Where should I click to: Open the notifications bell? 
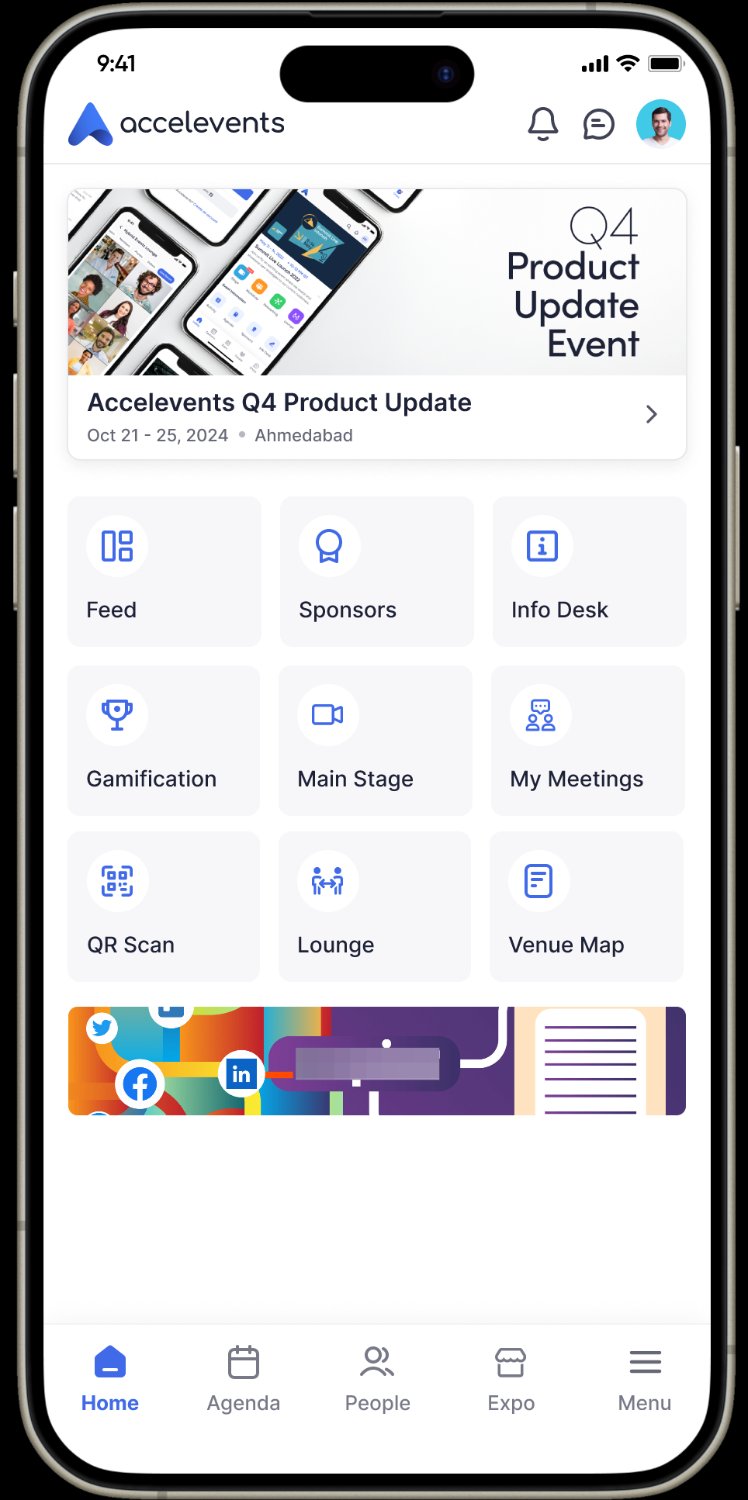pos(542,124)
